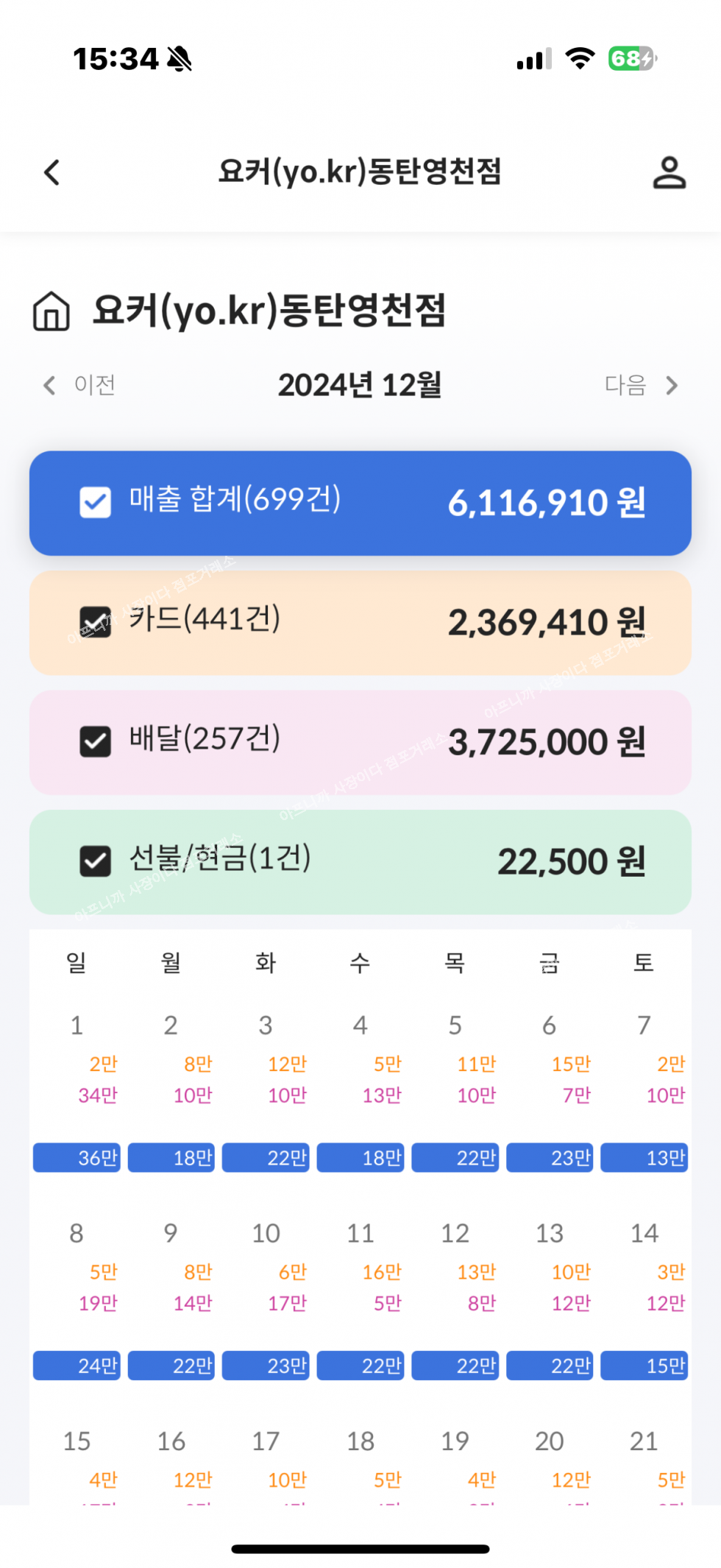Uncheck the 카드 sales checkbox
This screenshot has height=1568, width=721.
(96, 622)
